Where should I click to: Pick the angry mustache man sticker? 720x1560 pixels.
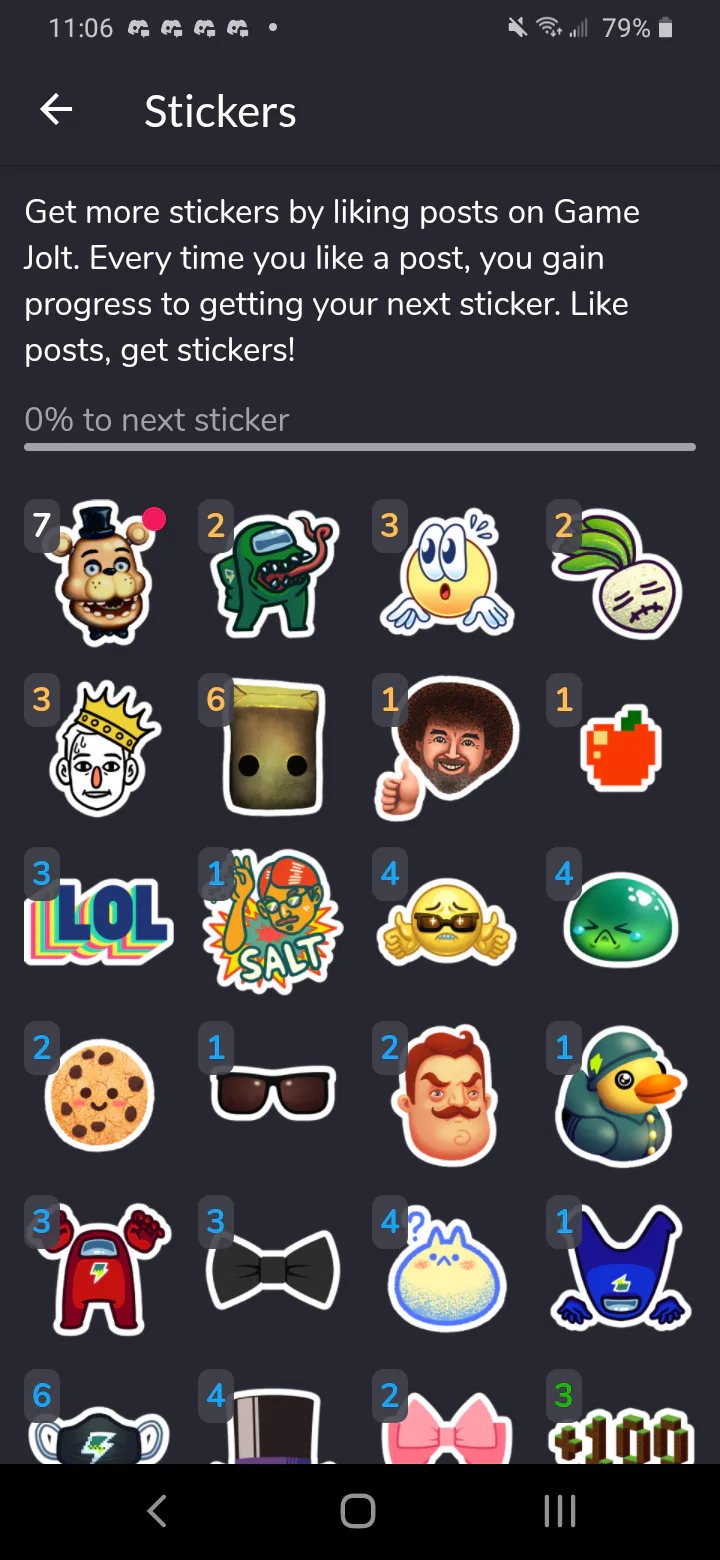(x=447, y=1096)
